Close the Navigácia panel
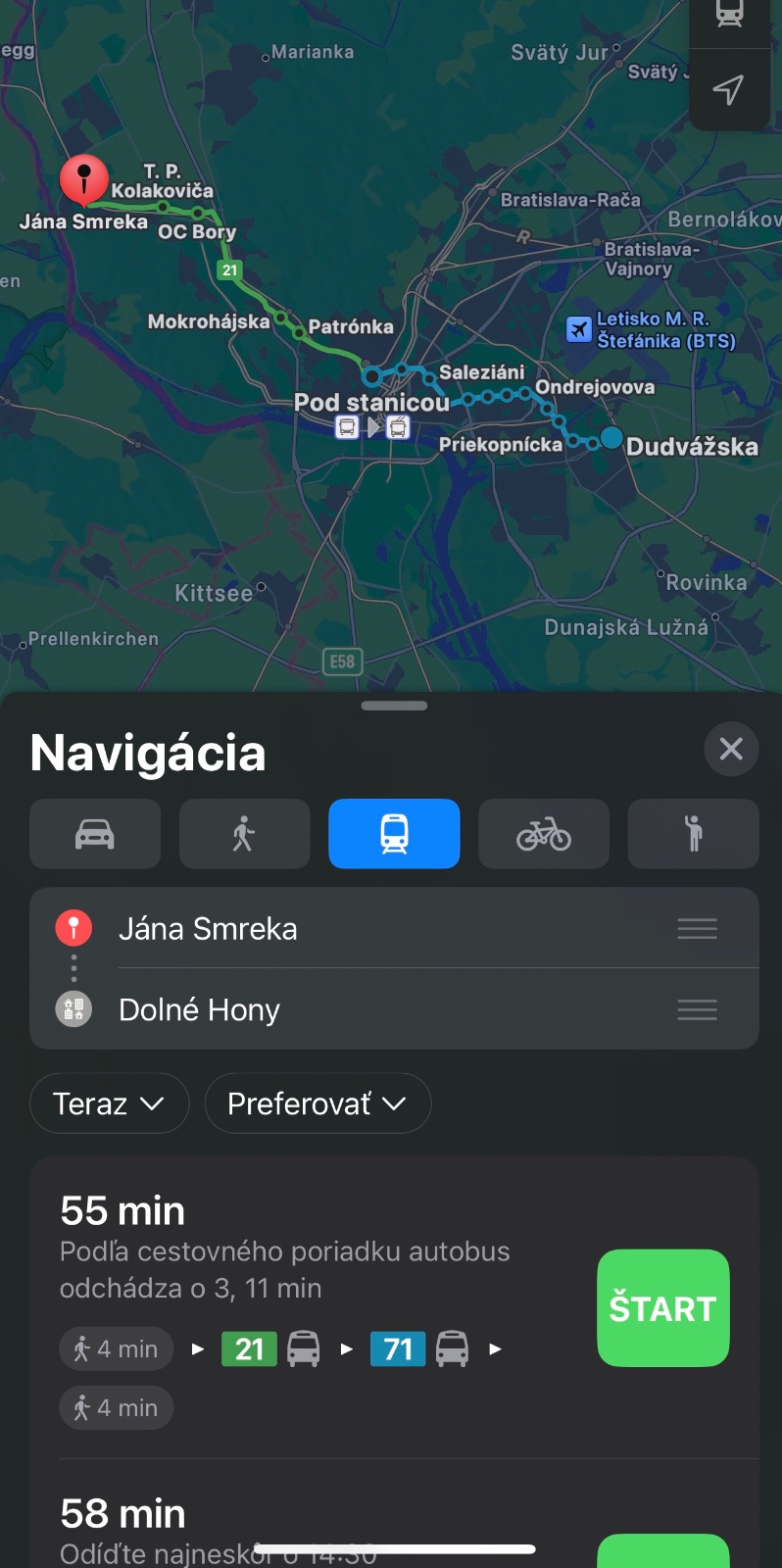The image size is (782, 1568). 731,750
